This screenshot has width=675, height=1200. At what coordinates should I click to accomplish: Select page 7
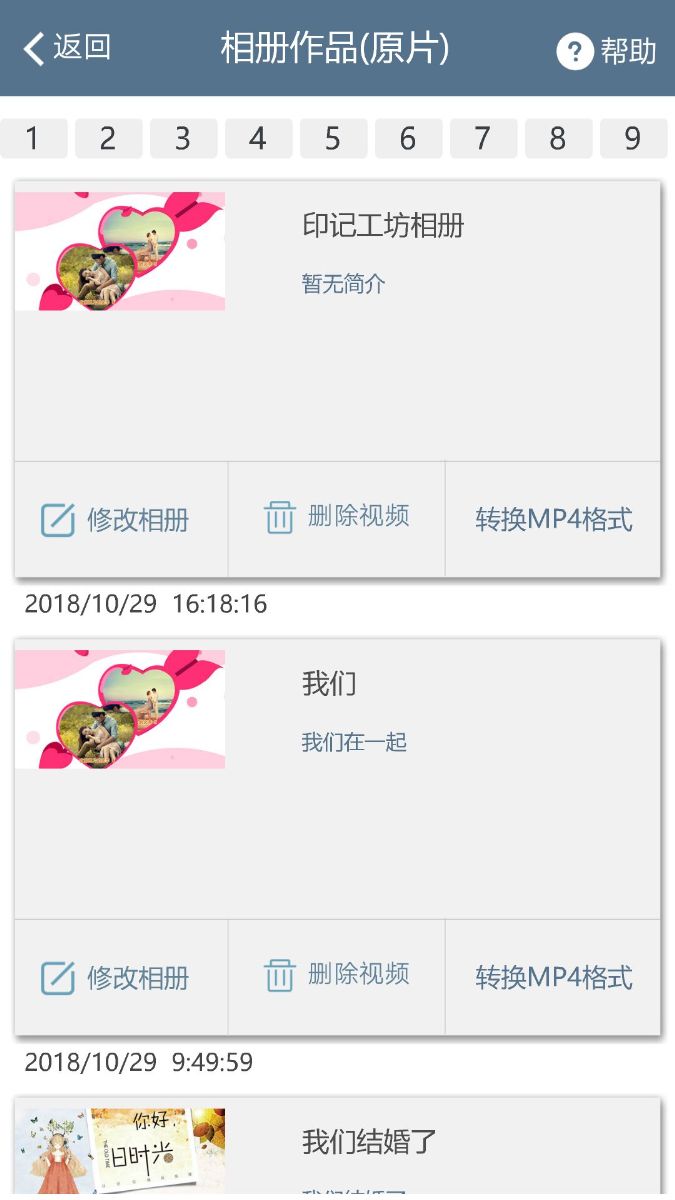[483, 139]
